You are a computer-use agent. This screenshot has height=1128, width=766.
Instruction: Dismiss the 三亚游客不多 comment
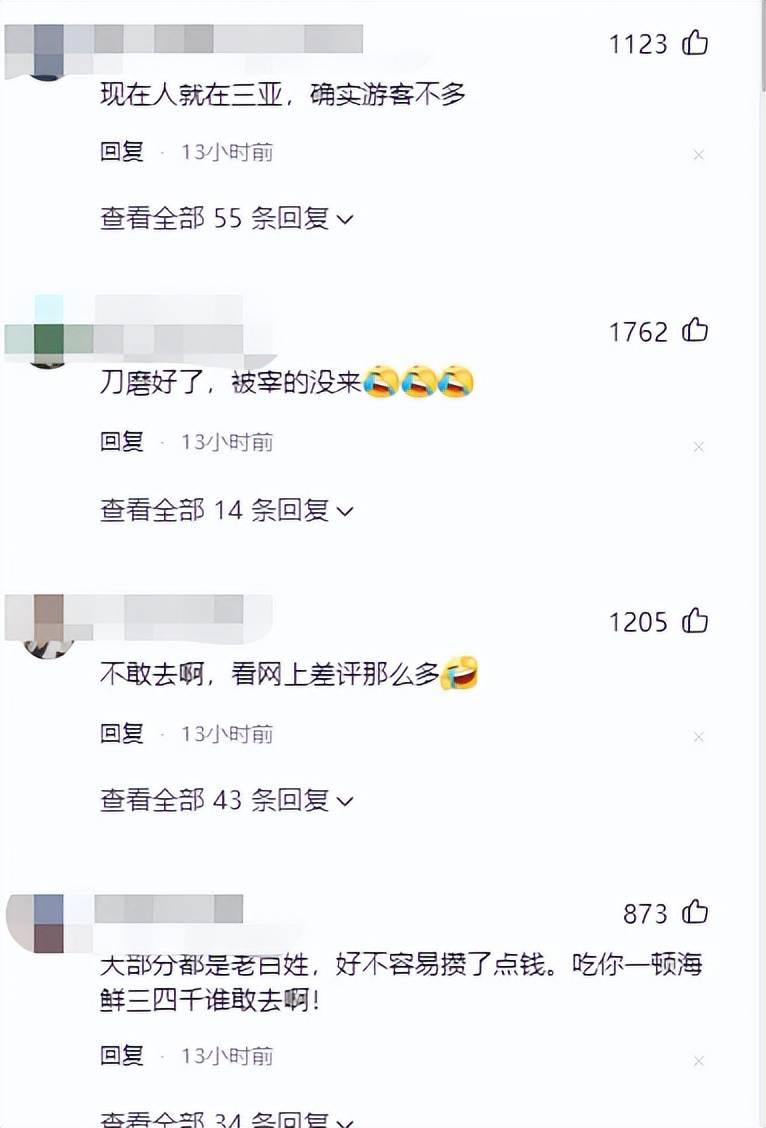699,155
